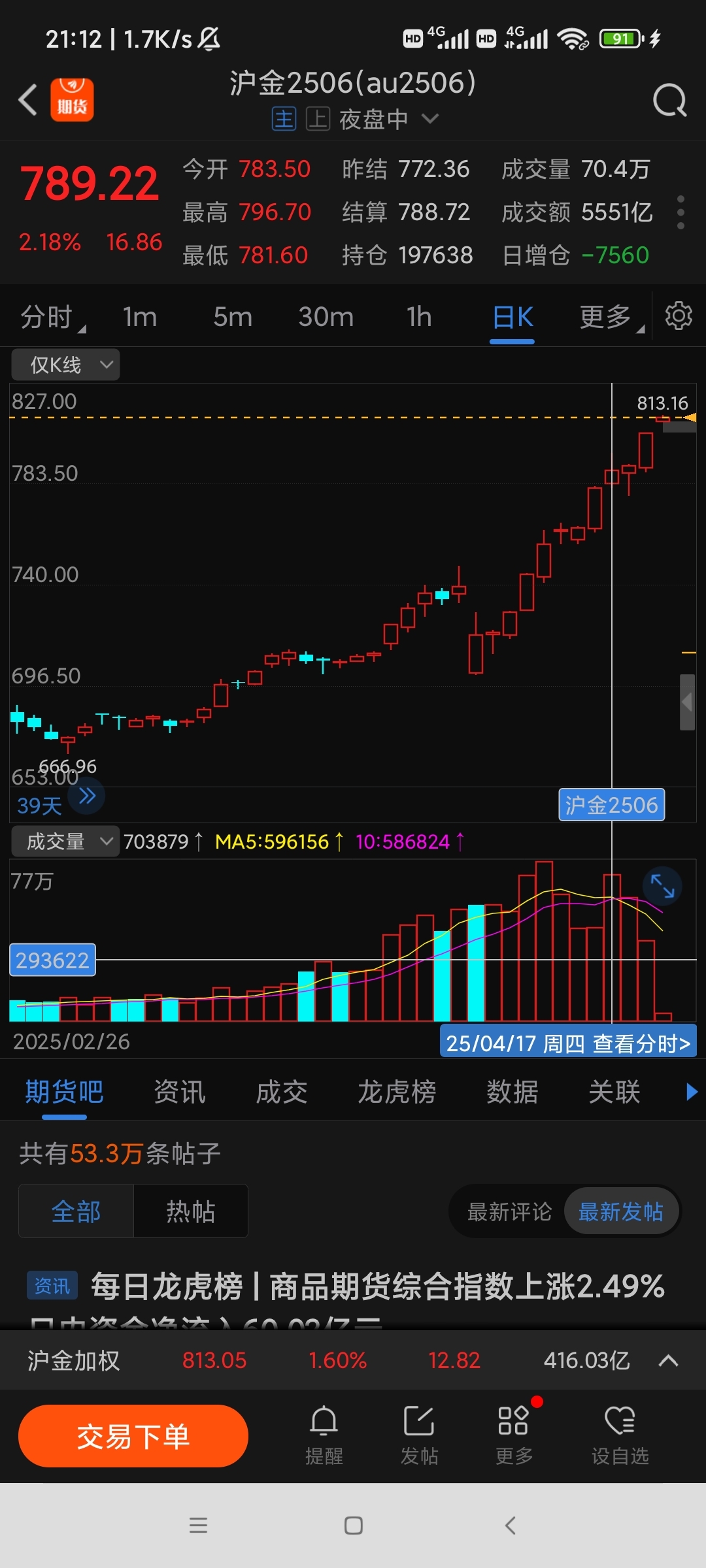
Task: Switch to the 资讯 tab
Action: pyautogui.click(x=179, y=1092)
